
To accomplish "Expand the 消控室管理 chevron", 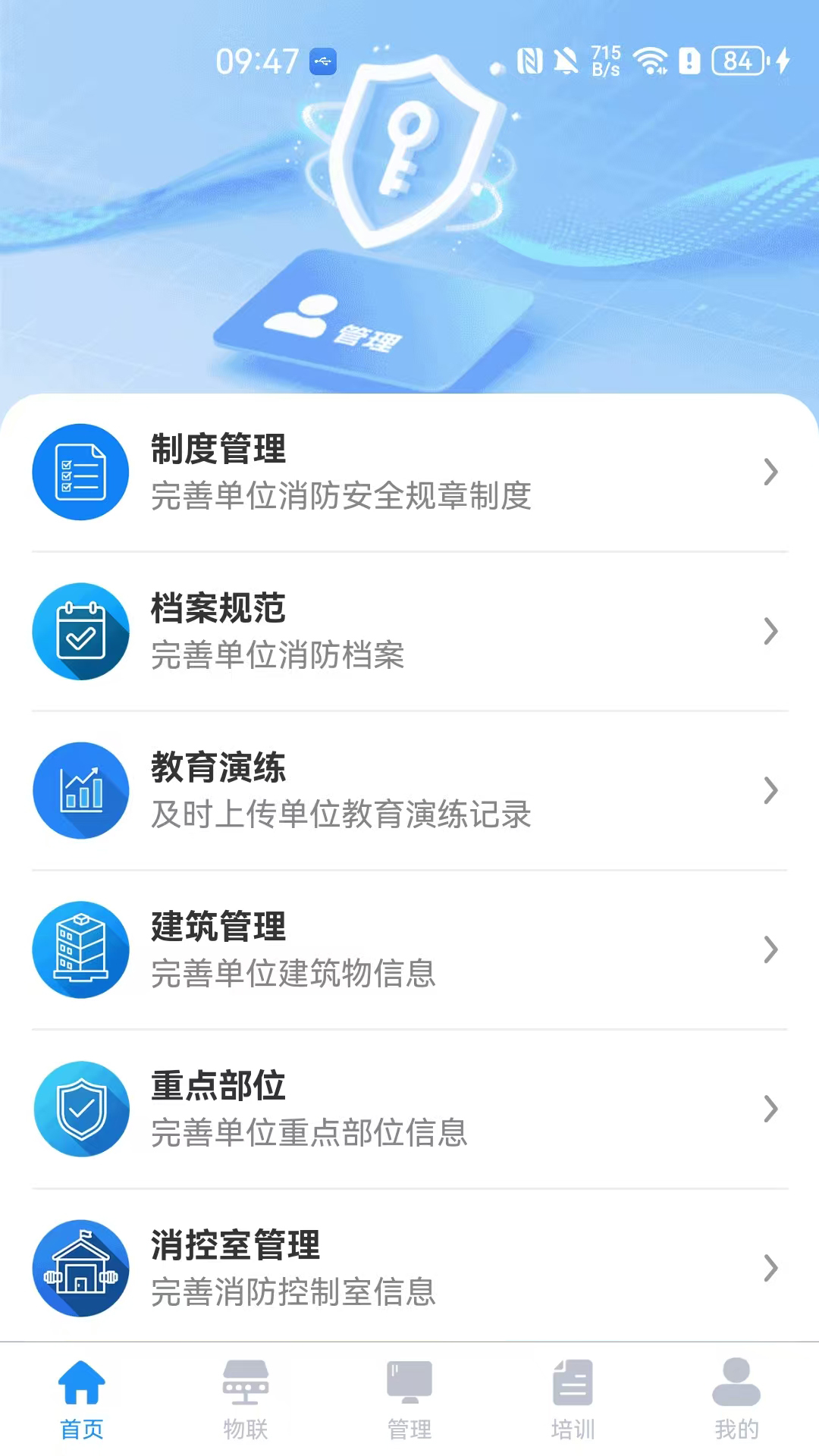I will pos(772,1269).
